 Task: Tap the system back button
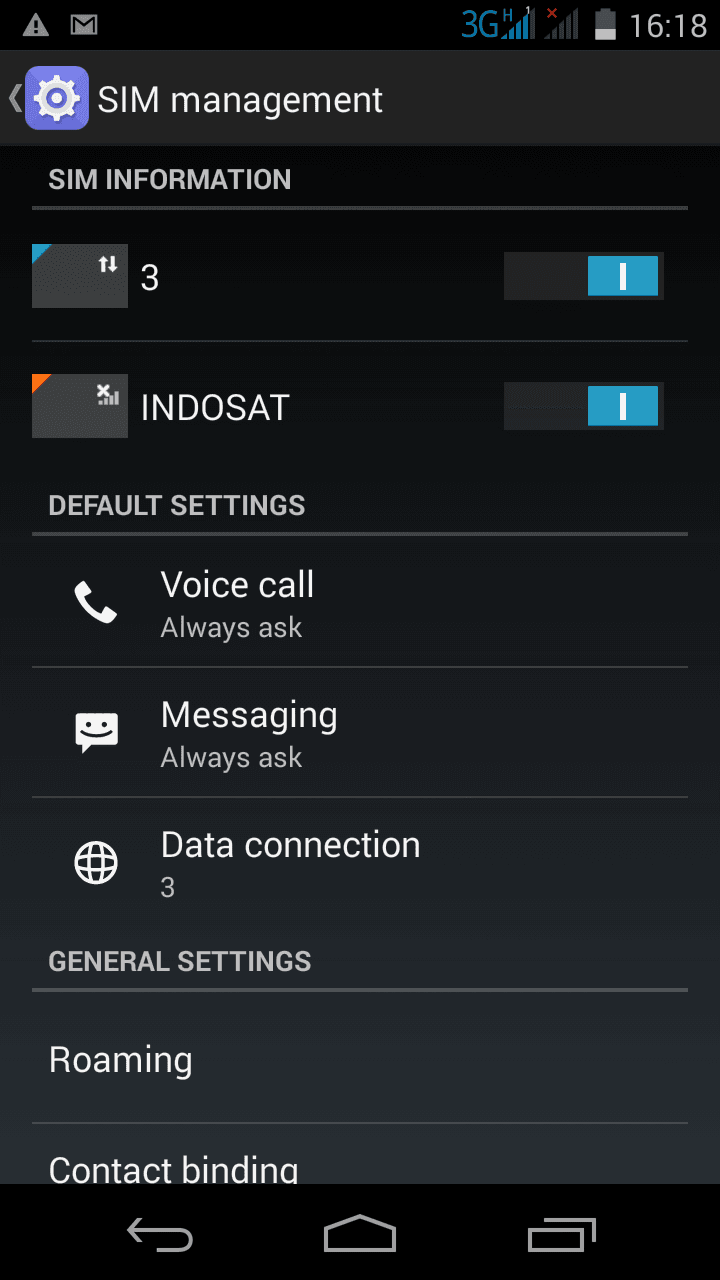point(160,1235)
